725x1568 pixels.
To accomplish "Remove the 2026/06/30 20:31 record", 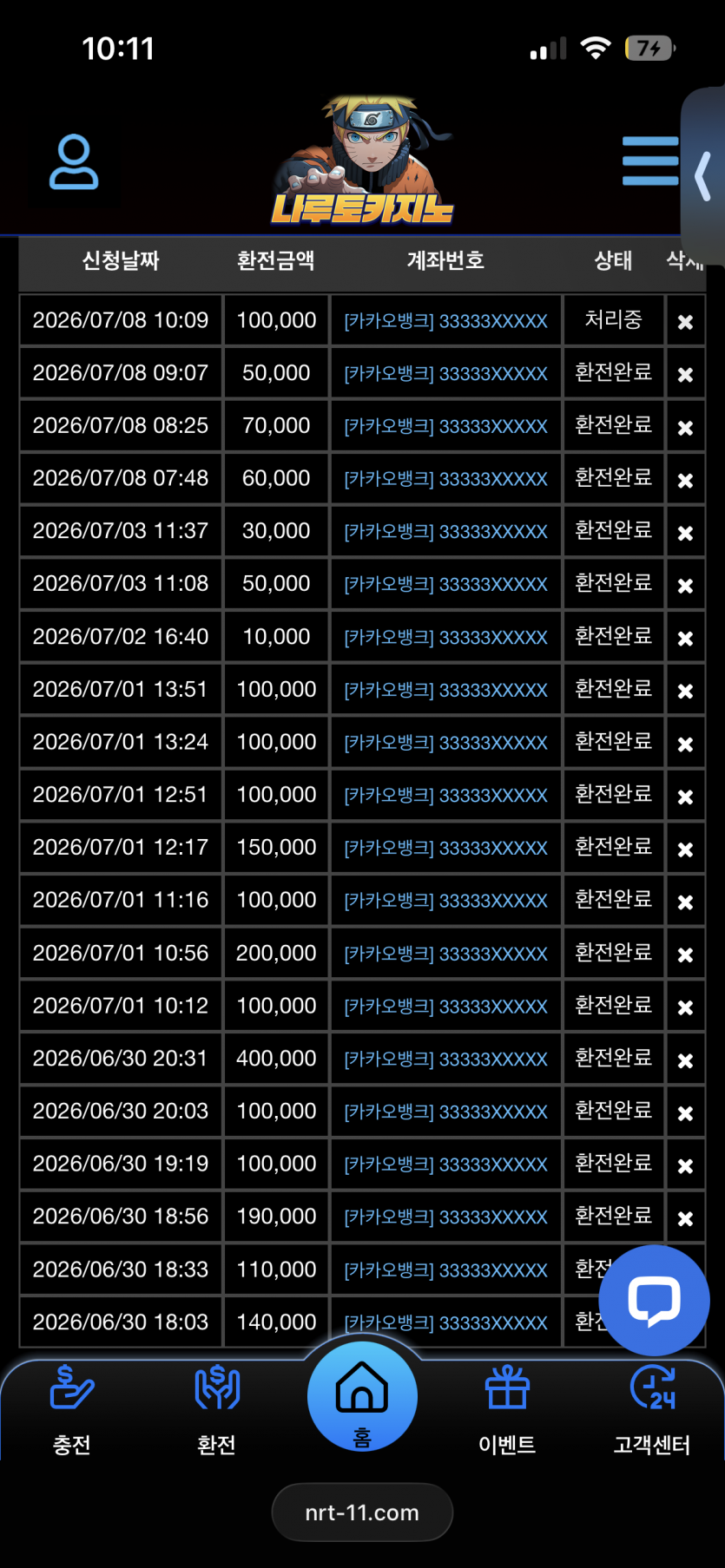I will 685,1060.
